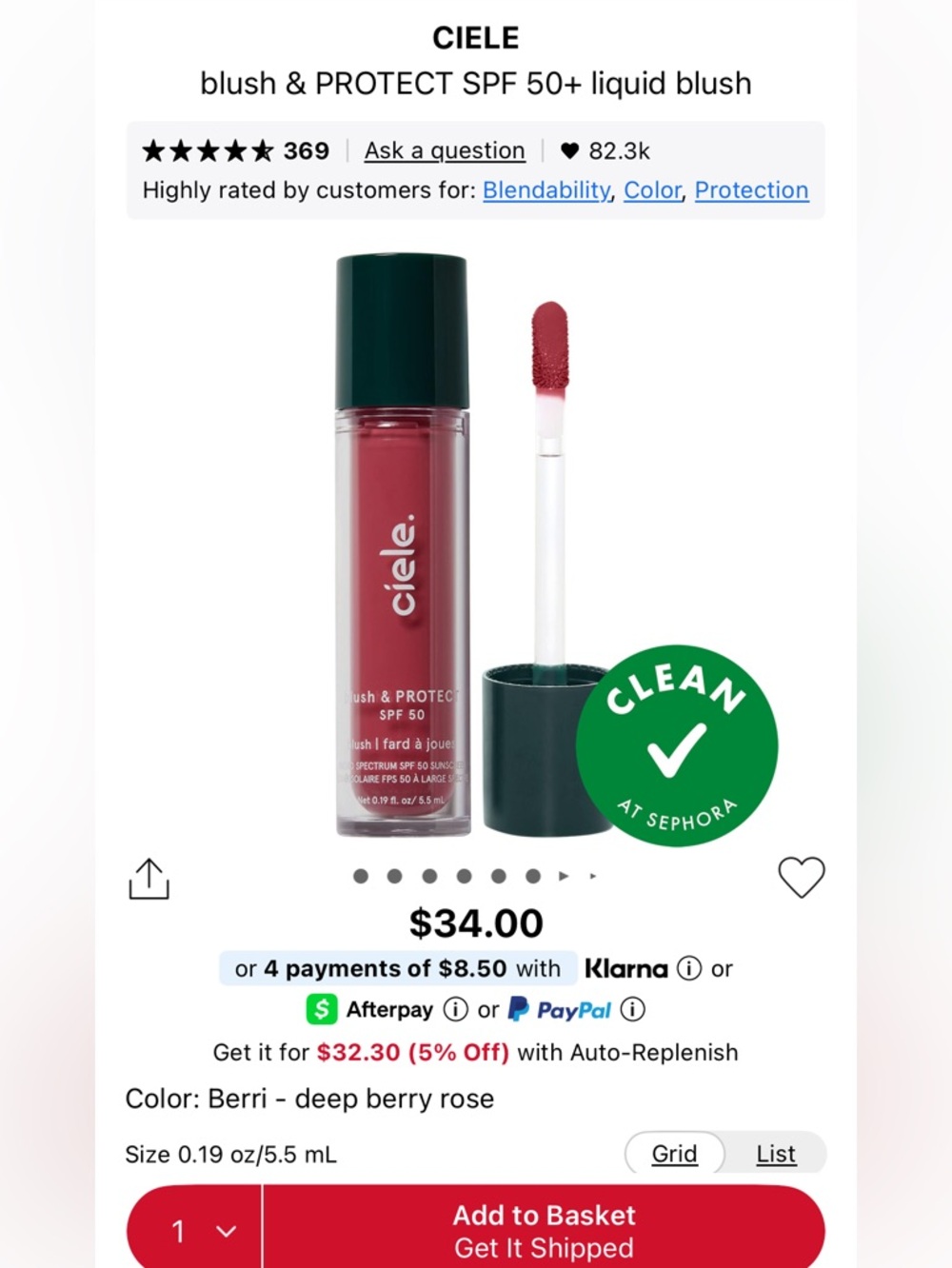
Task: Tap the Klarna info icon
Action: tap(688, 968)
